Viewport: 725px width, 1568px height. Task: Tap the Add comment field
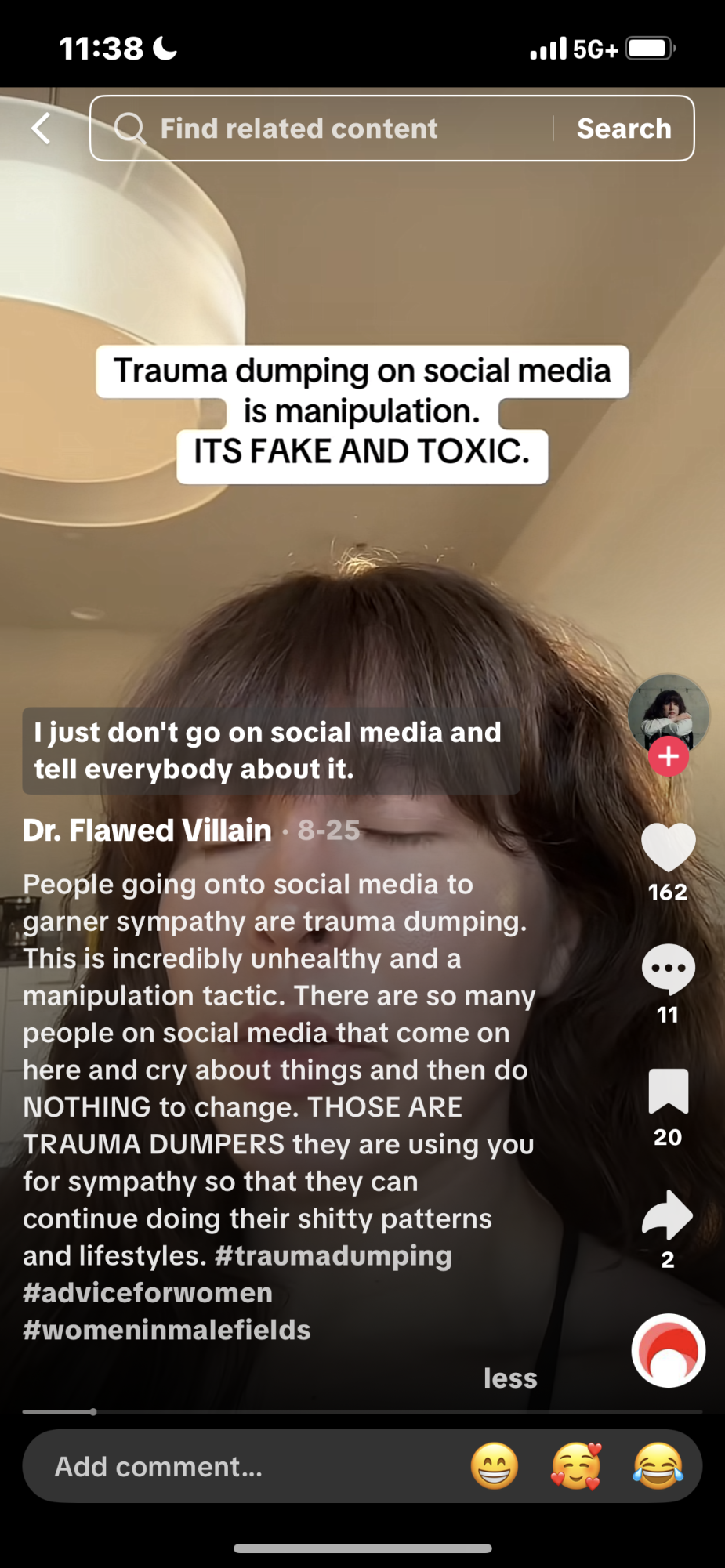pos(235,1466)
